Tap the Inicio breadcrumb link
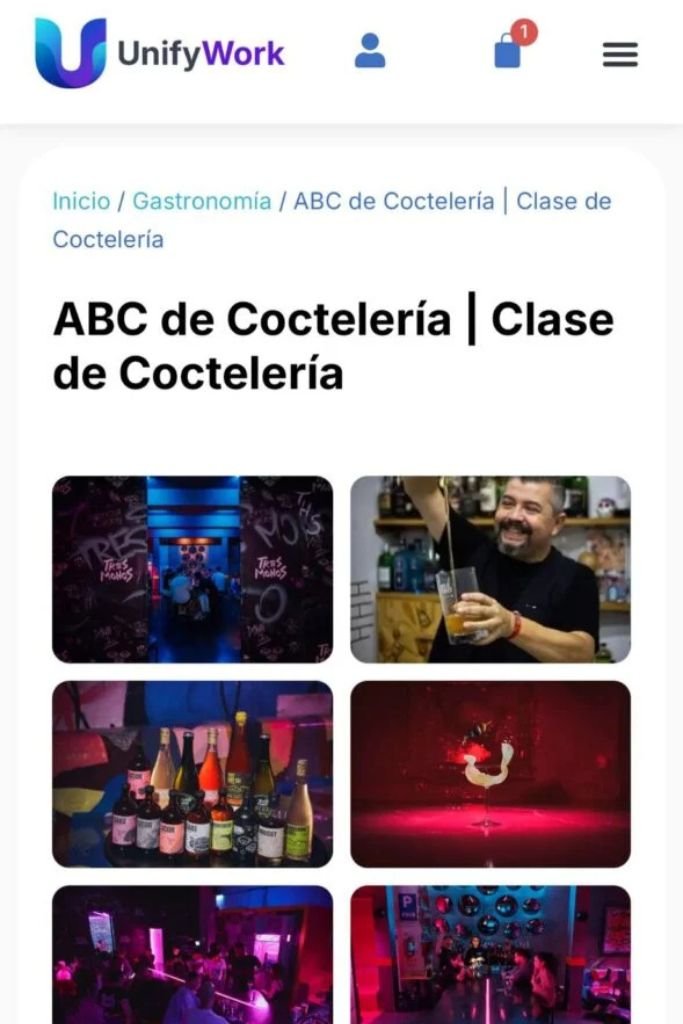This screenshot has width=683, height=1024. pyautogui.click(x=81, y=201)
